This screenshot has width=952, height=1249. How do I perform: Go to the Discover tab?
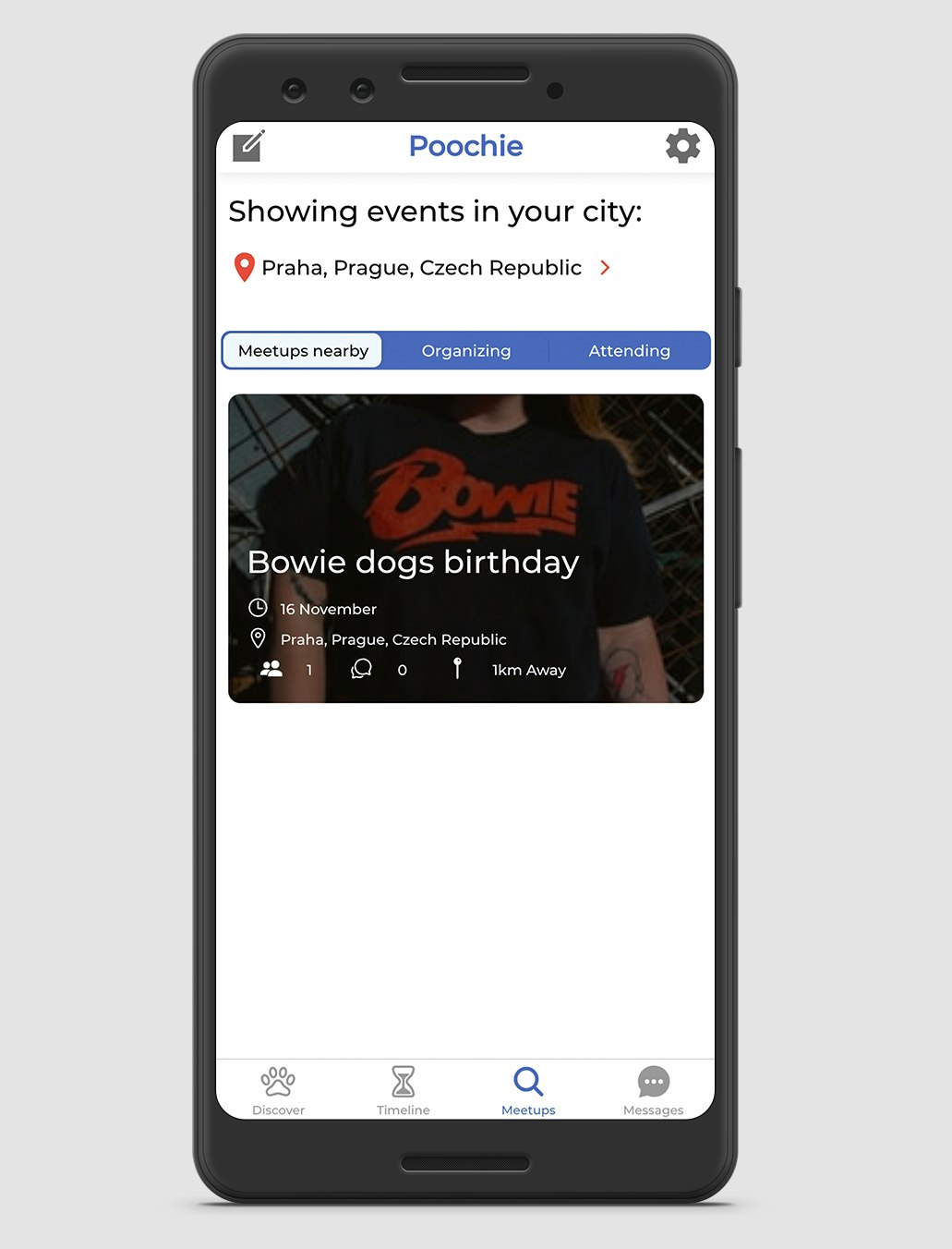(278, 1090)
